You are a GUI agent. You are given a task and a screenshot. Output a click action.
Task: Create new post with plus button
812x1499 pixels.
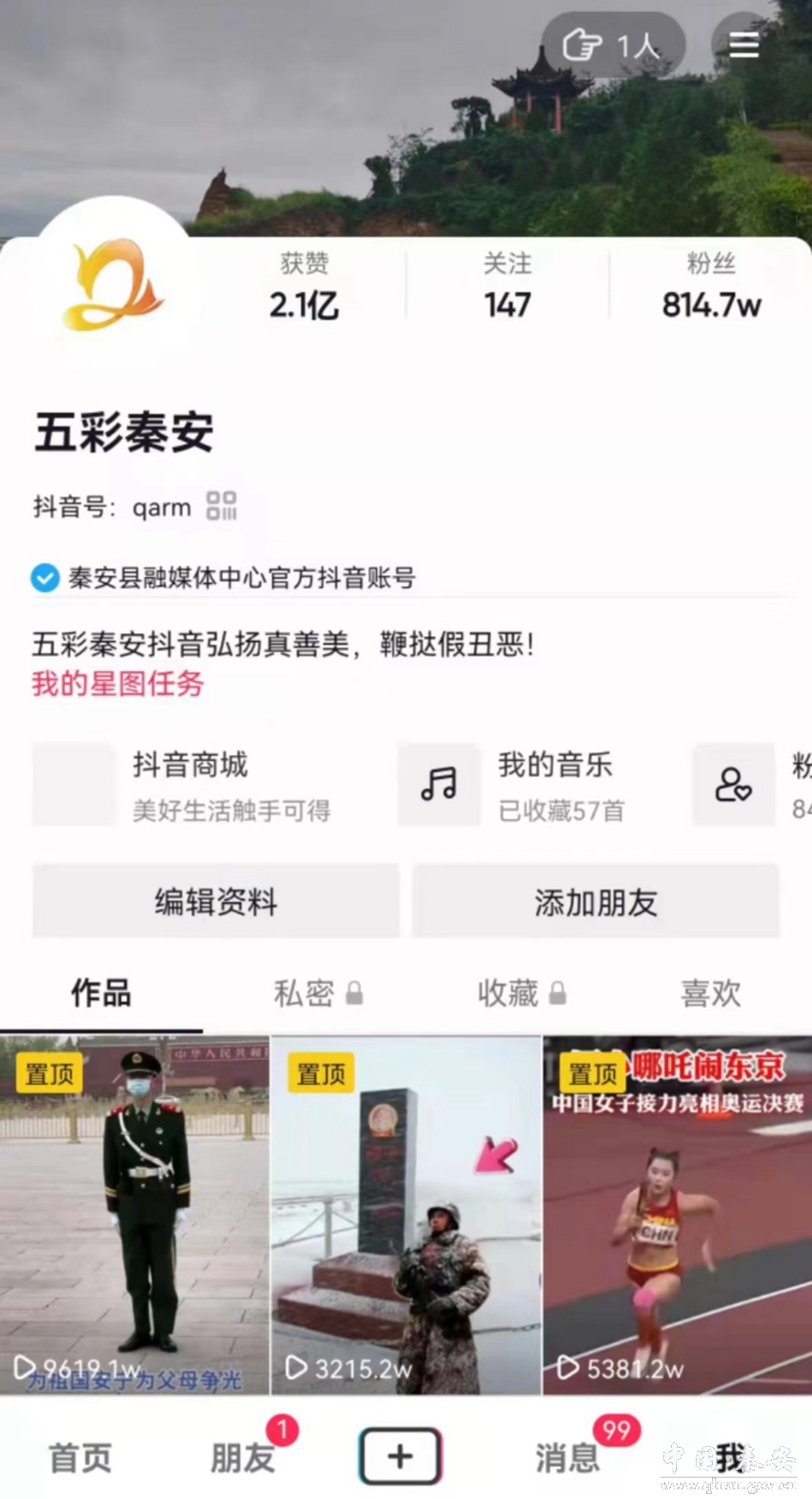400,1455
